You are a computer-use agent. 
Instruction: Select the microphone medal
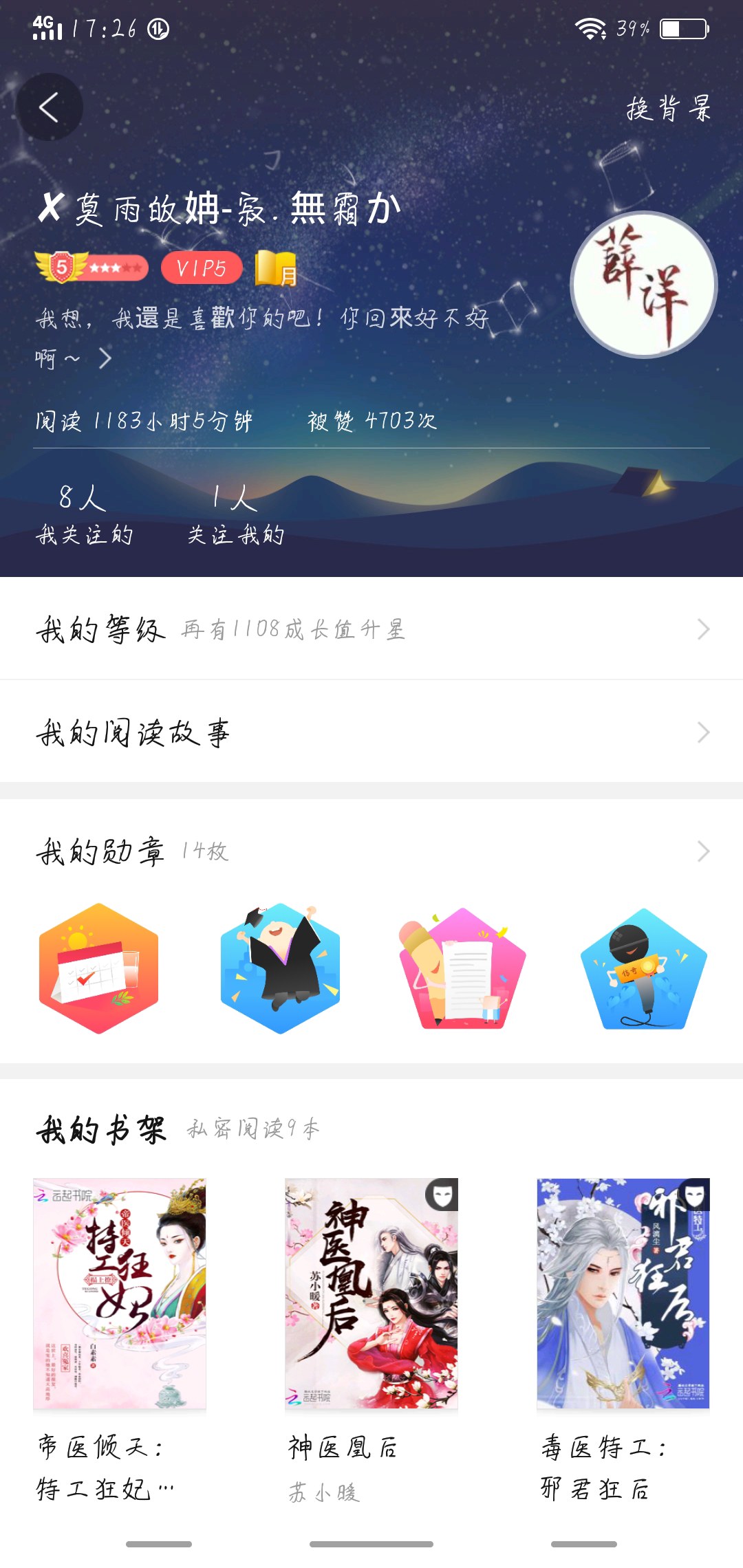coord(643,968)
